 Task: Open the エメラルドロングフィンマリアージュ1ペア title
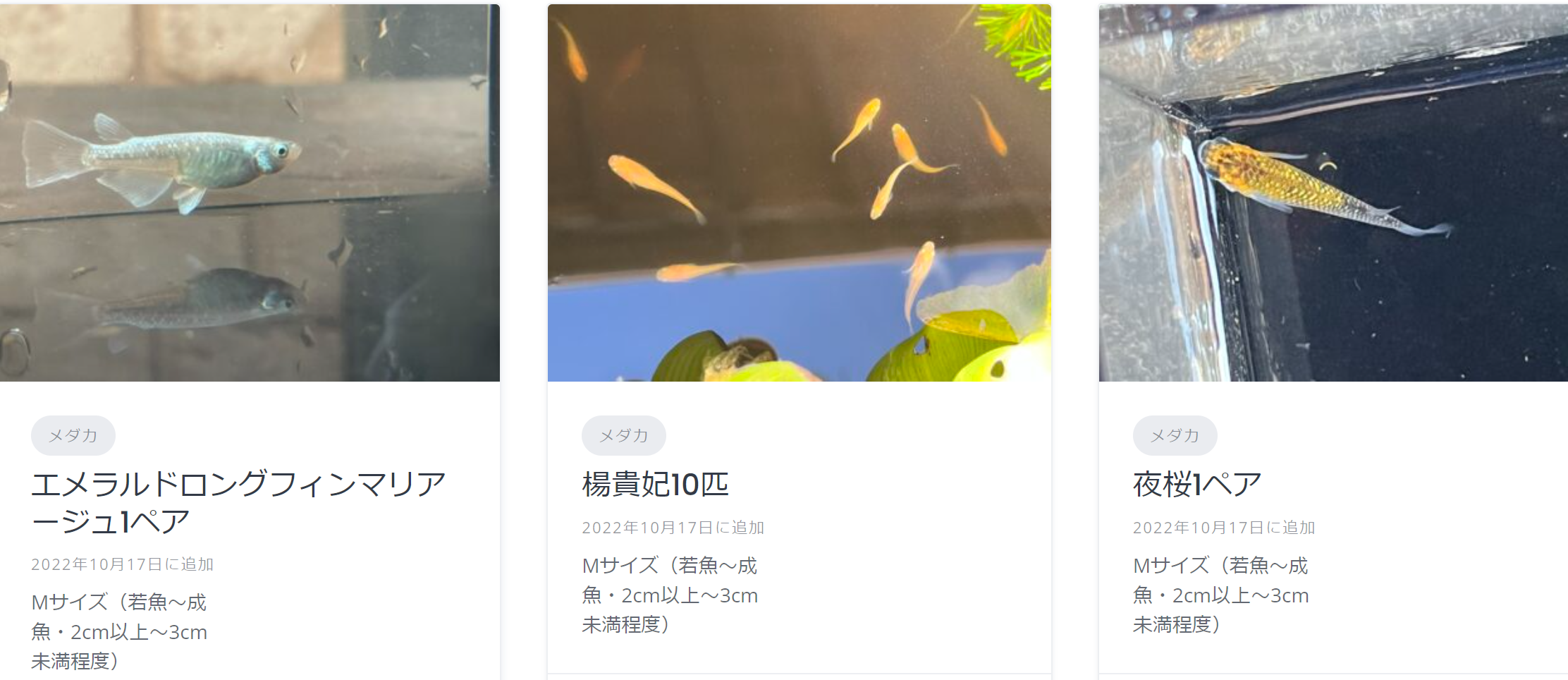pos(238,502)
